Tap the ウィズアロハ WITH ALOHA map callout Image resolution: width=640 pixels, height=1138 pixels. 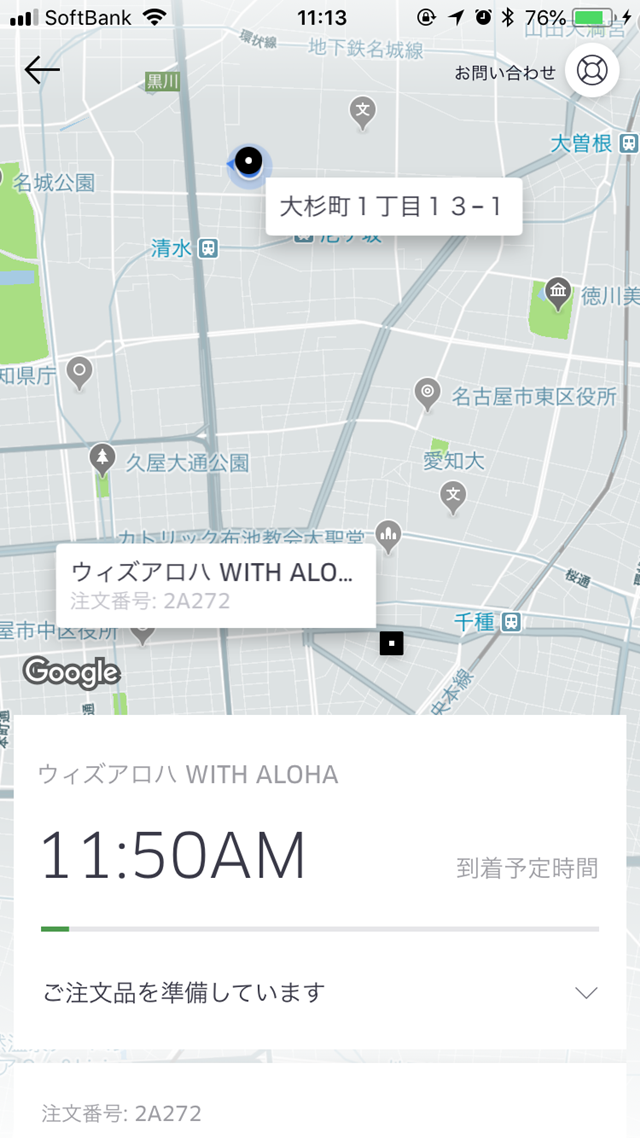[215, 585]
